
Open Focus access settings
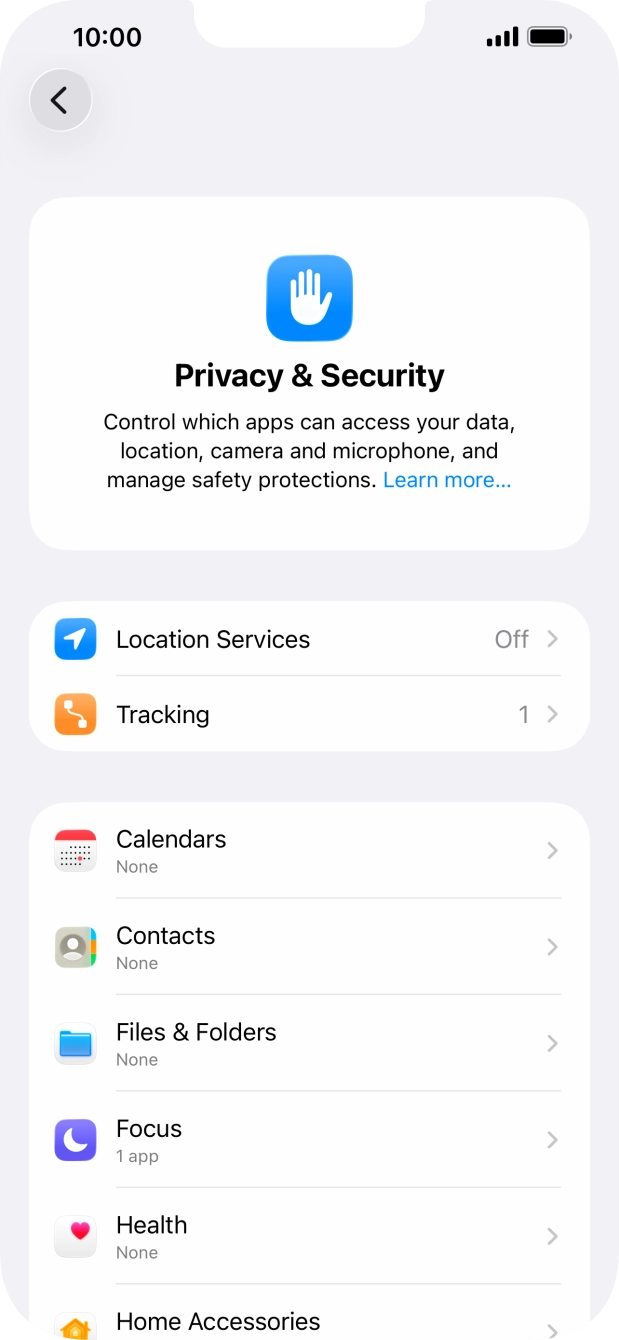click(308, 1140)
